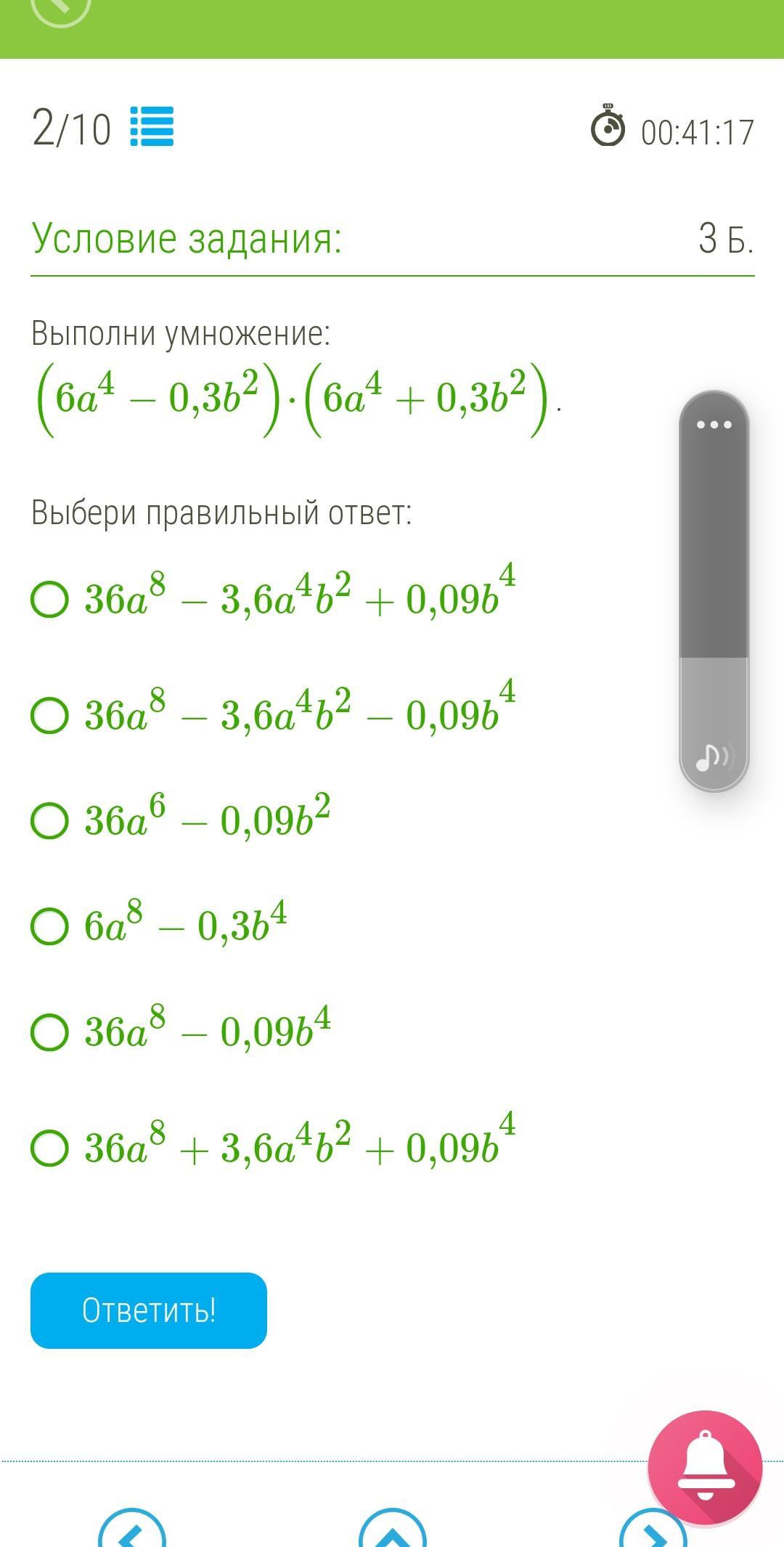Open the three-dot menu on floating panel
Viewport: 784px width, 1547px height.
coord(714,425)
